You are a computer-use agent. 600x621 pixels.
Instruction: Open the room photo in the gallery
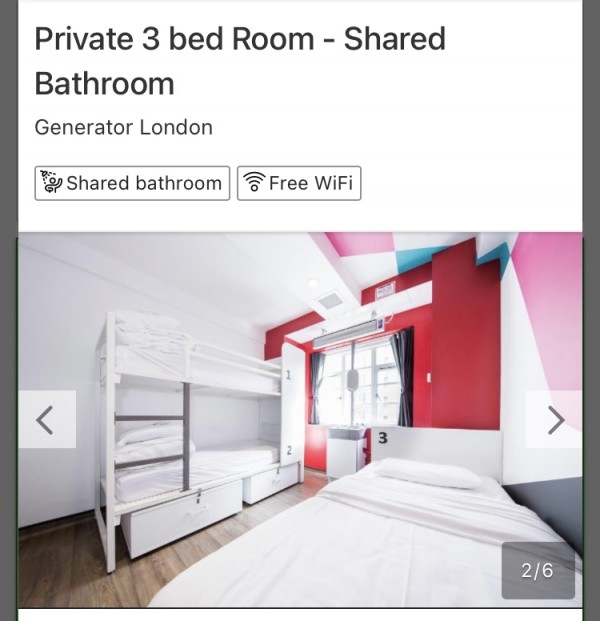pyautogui.click(x=300, y=420)
